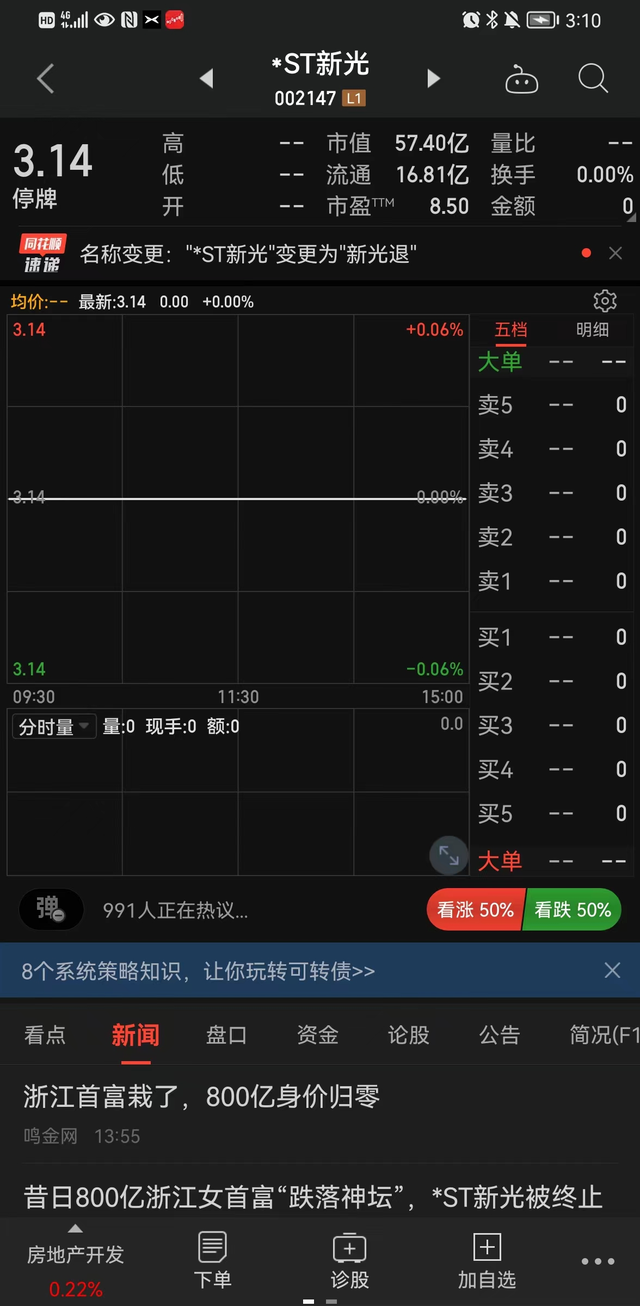Open the robot assistant icon
The image size is (640, 1306).
tap(521, 80)
